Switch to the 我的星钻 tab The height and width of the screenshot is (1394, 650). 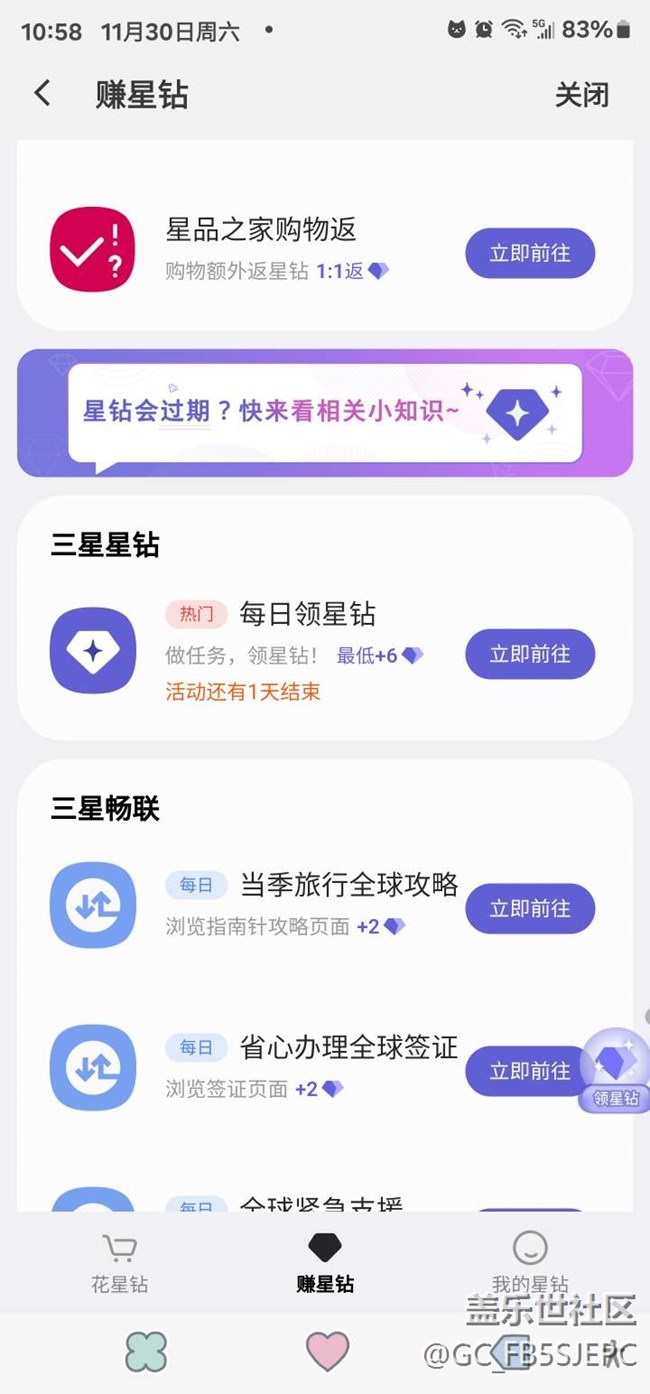(530, 1263)
